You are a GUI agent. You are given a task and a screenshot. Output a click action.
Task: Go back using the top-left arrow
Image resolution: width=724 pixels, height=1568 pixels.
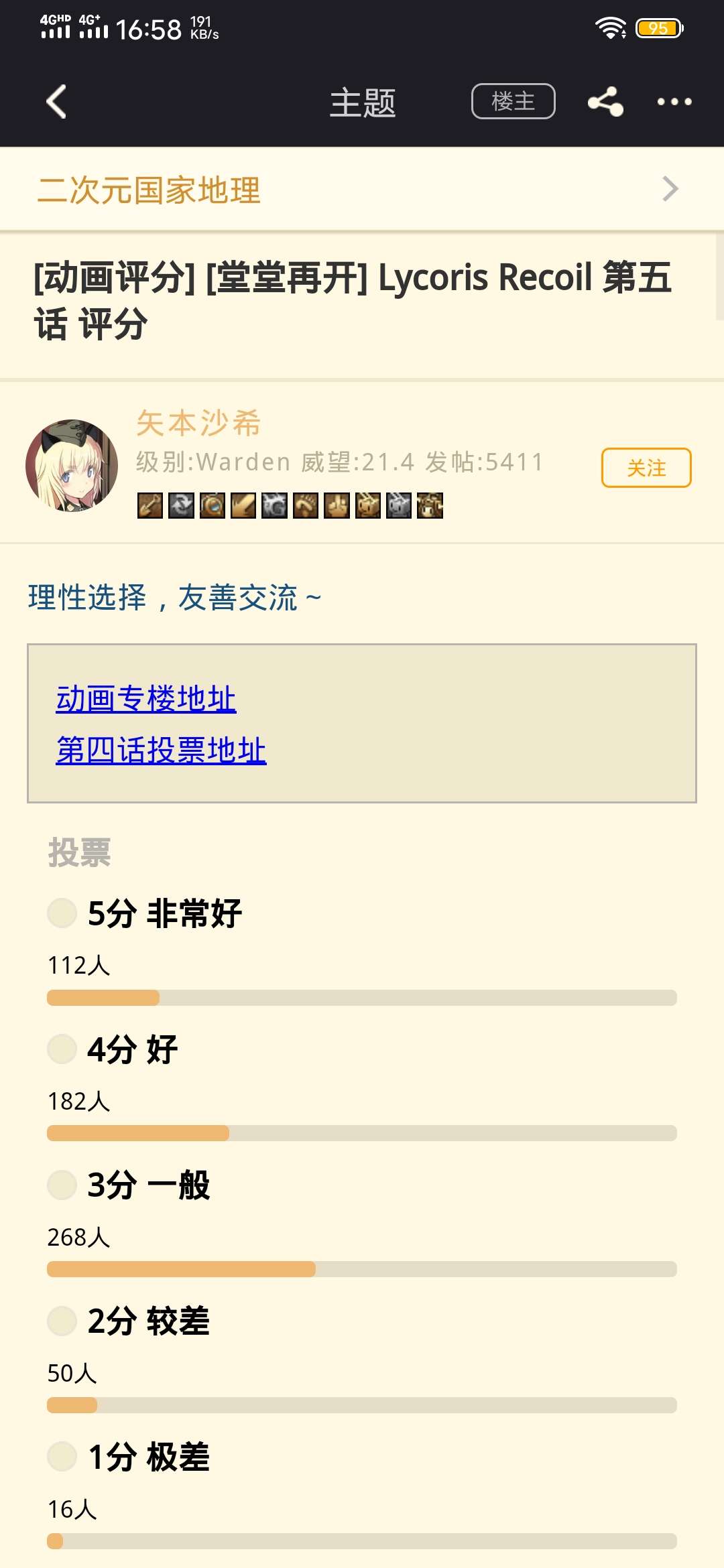pos(56,102)
